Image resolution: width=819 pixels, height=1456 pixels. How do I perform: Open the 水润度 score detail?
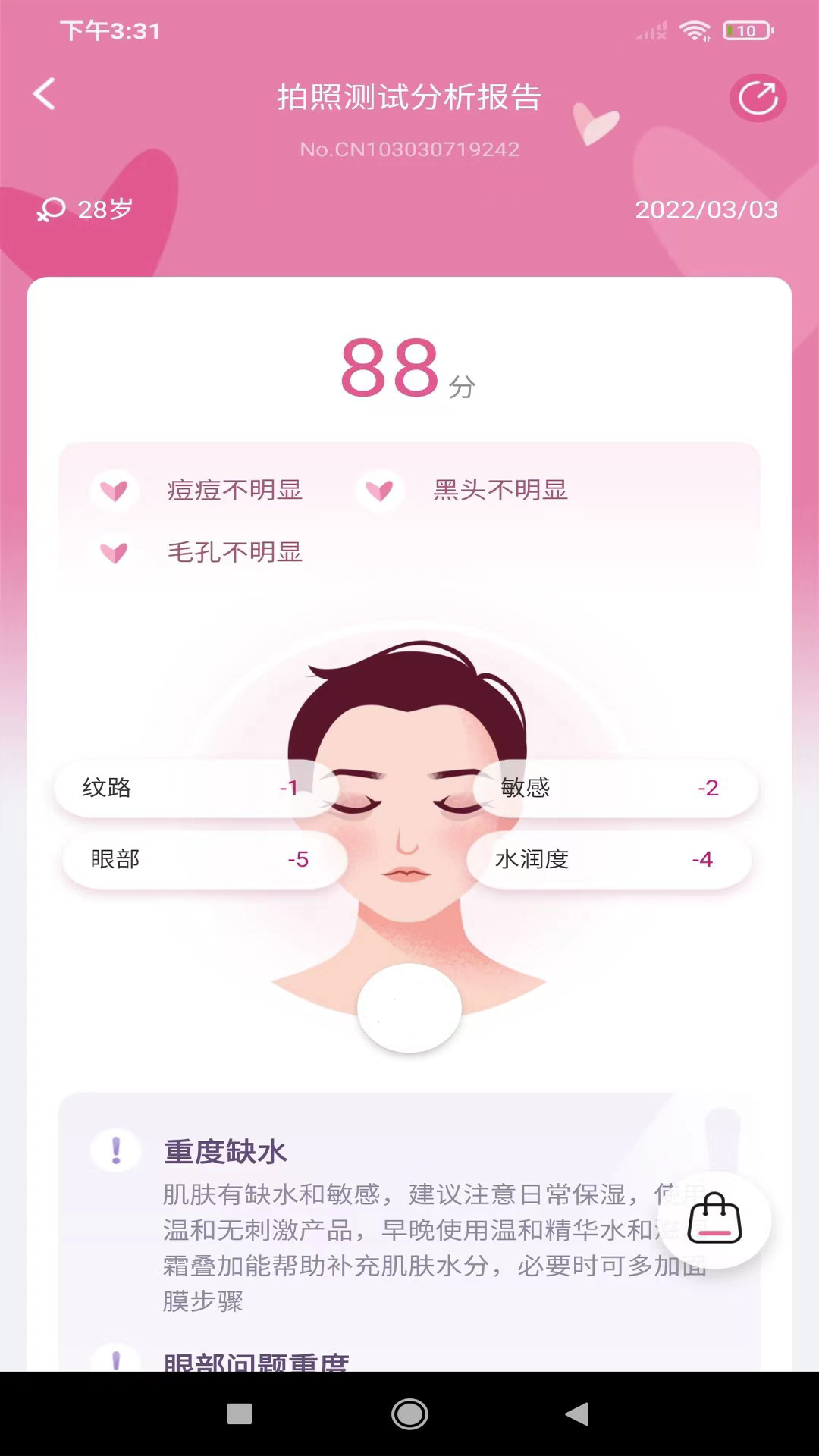coord(607,859)
